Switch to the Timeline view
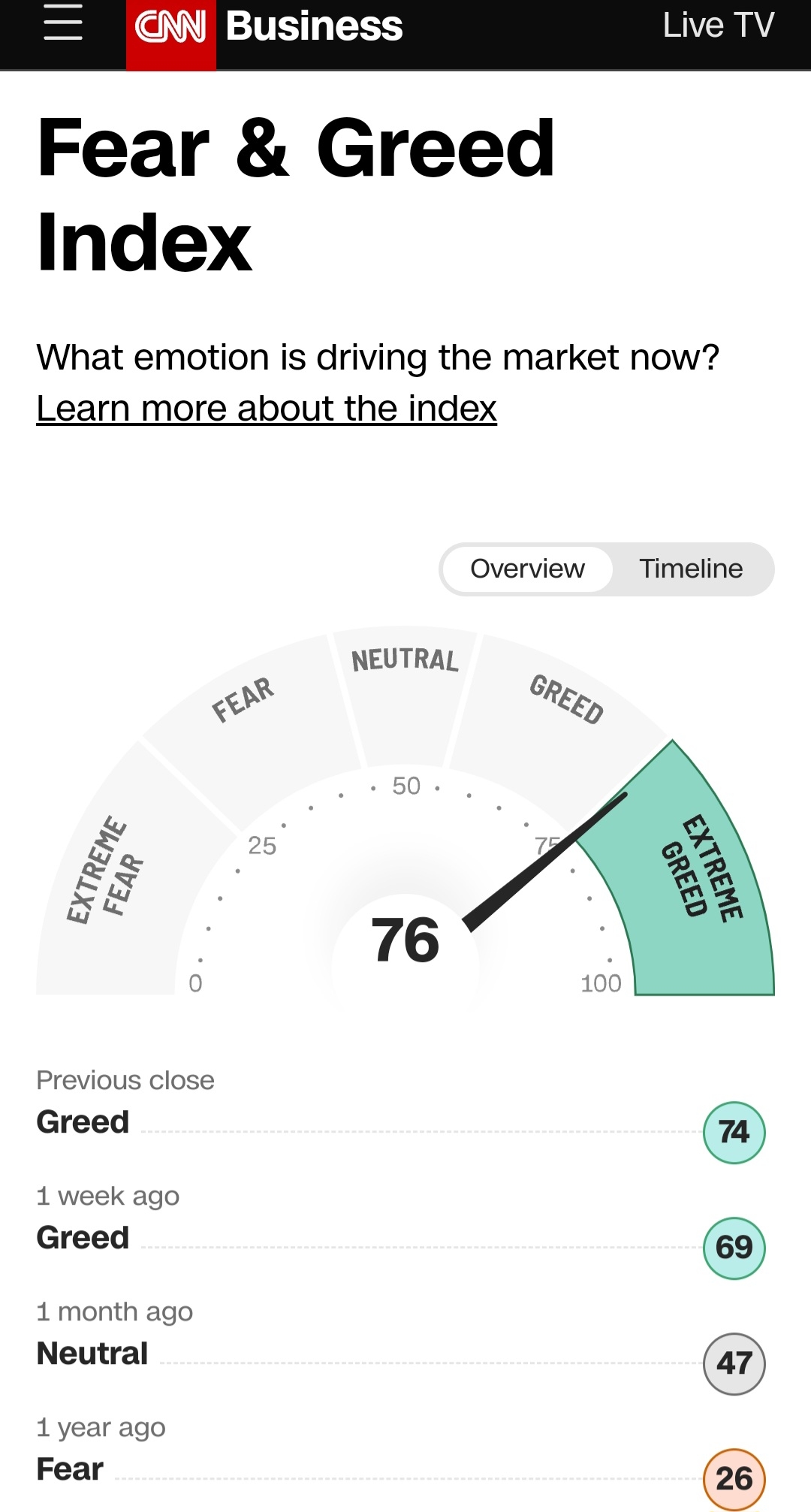 pyautogui.click(x=691, y=569)
